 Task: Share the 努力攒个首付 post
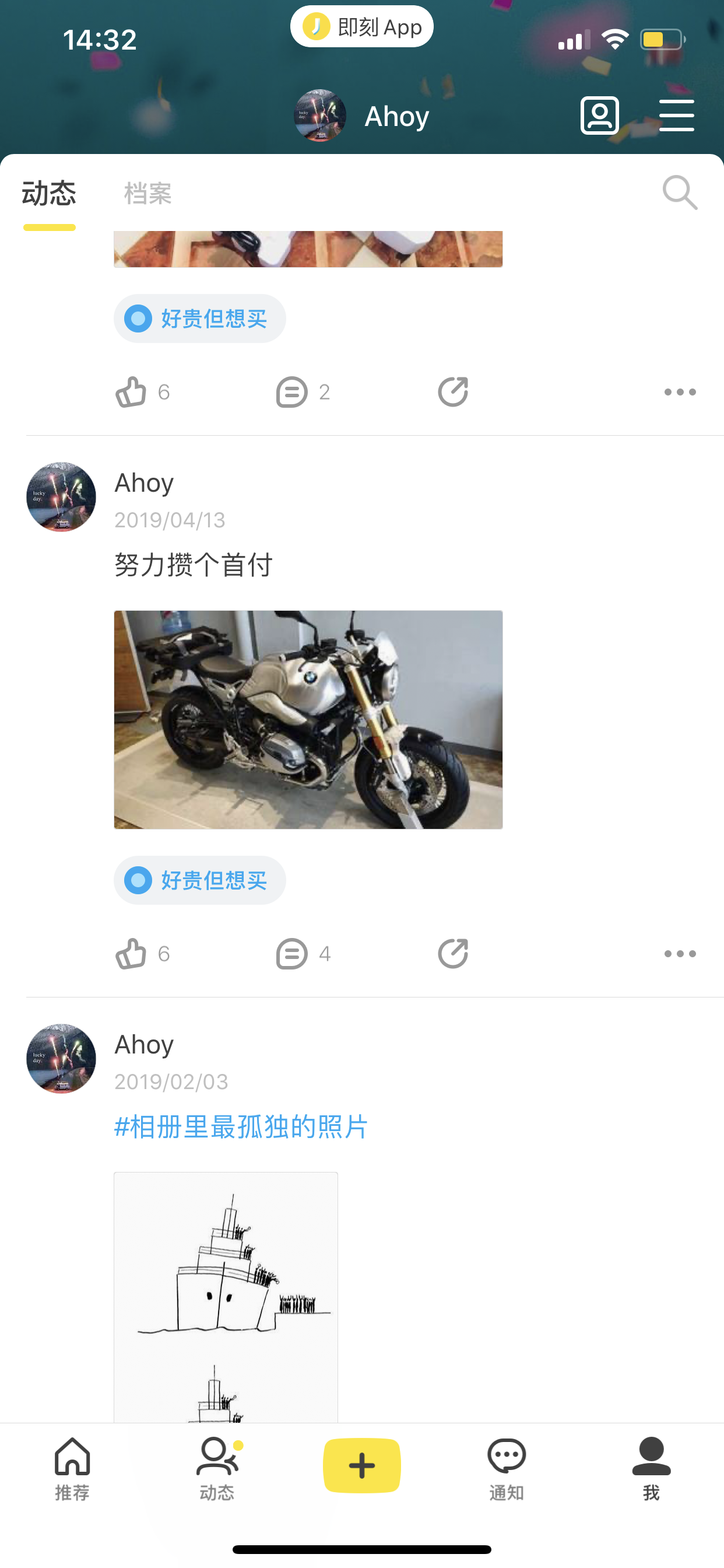[x=453, y=953]
